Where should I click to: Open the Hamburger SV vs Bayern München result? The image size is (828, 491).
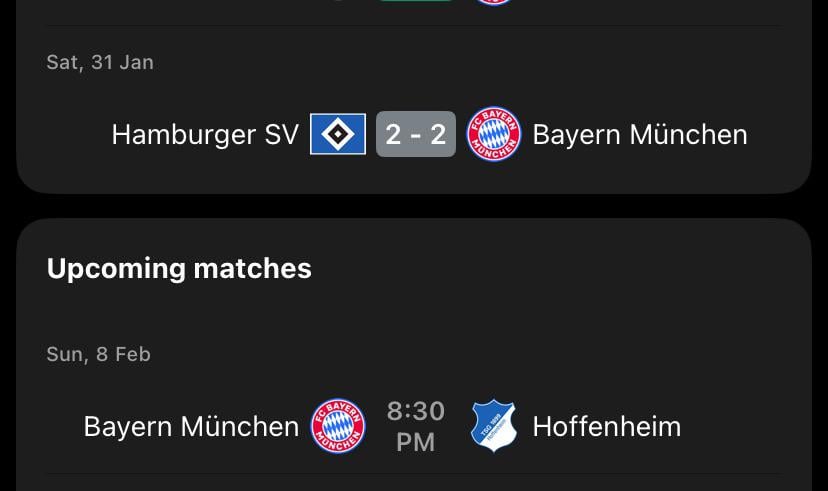pyautogui.click(x=415, y=135)
